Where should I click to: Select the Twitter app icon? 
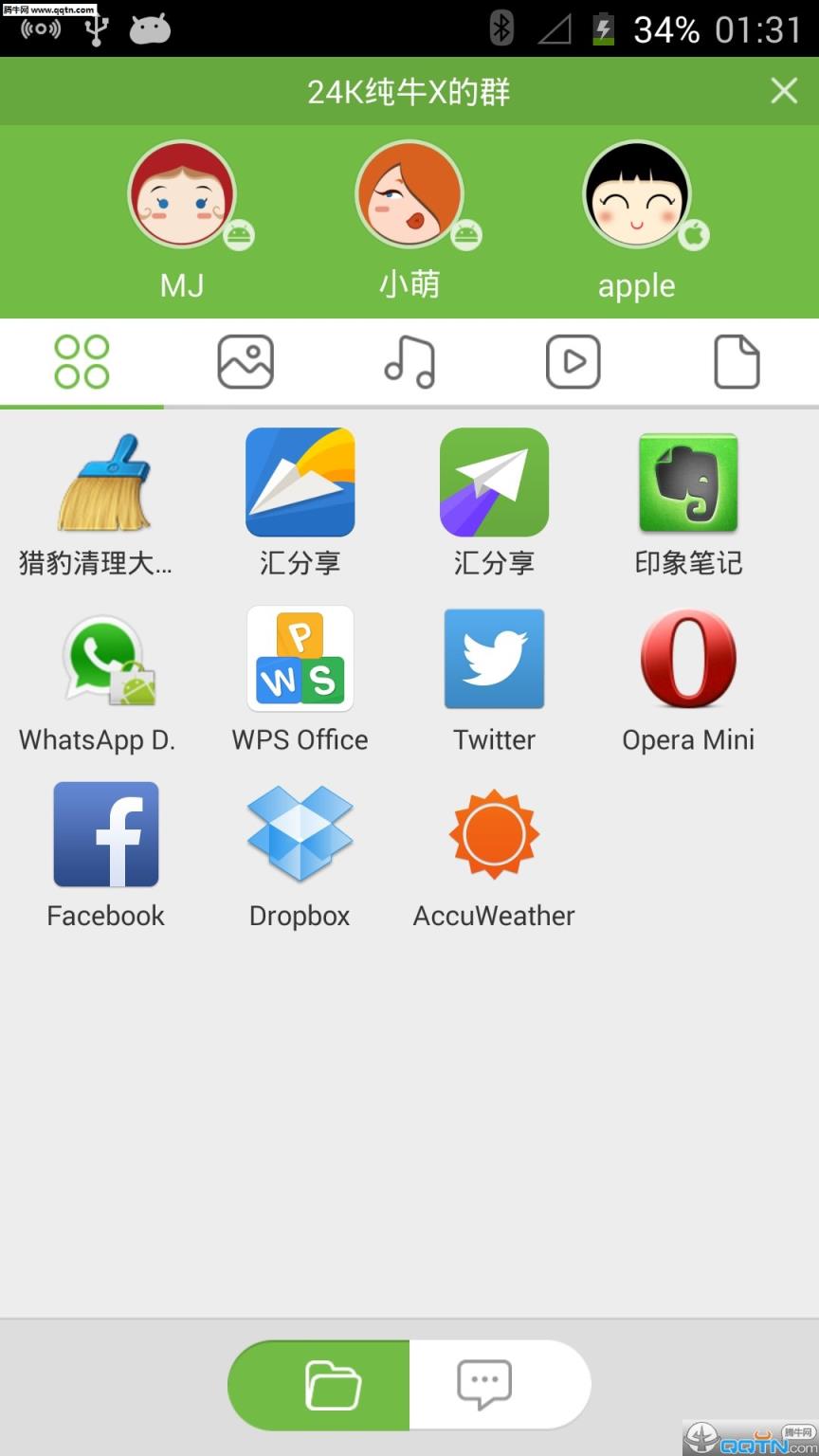pyautogui.click(x=494, y=658)
